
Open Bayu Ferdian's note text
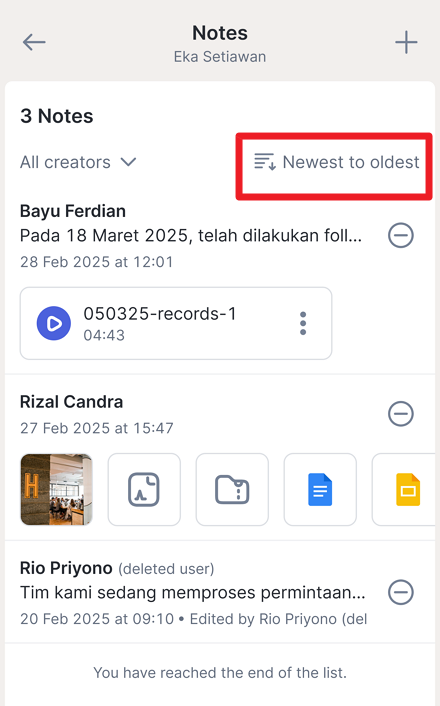[x=191, y=235]
